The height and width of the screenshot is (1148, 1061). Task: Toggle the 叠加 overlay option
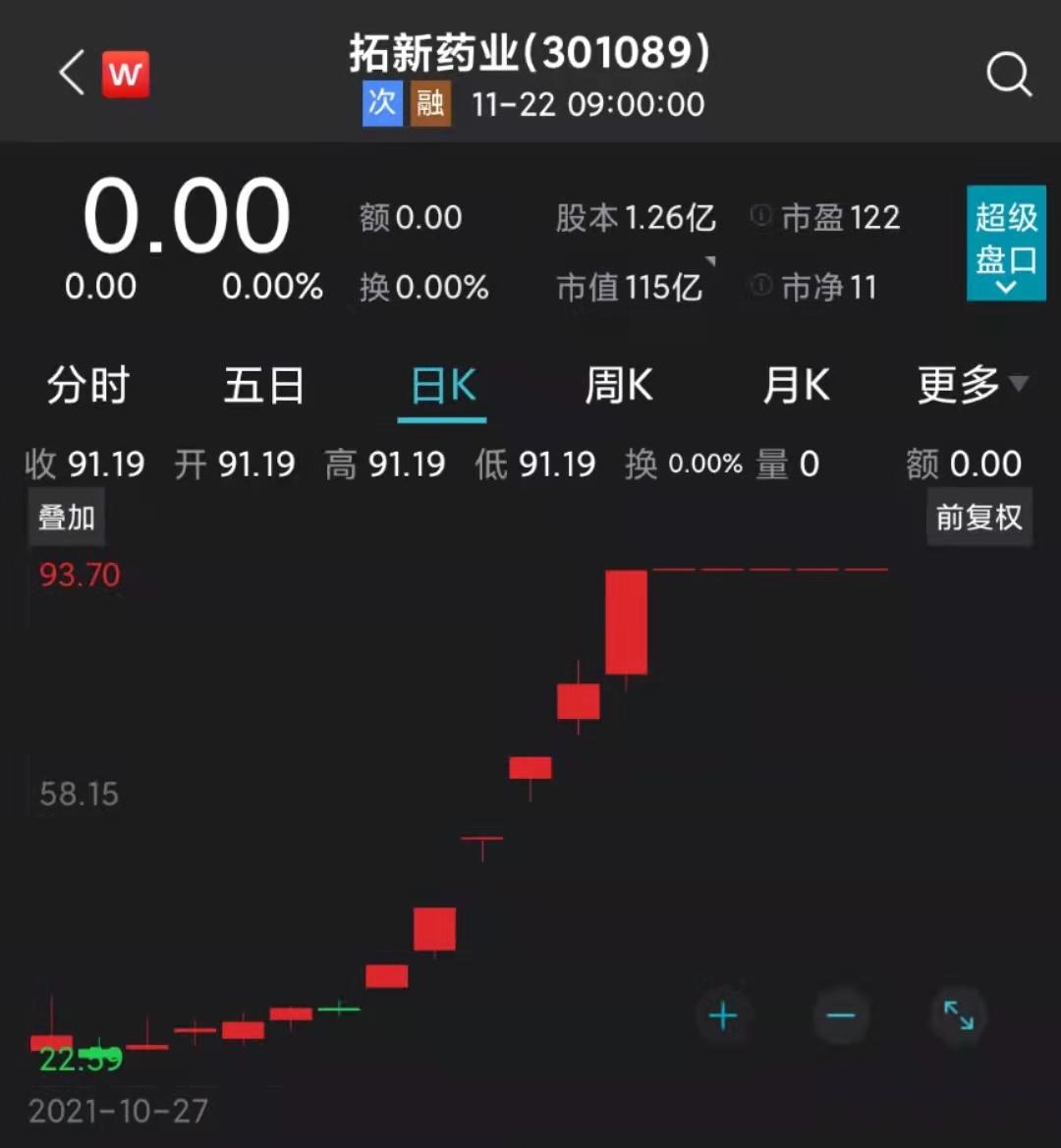tap(65, 515)
